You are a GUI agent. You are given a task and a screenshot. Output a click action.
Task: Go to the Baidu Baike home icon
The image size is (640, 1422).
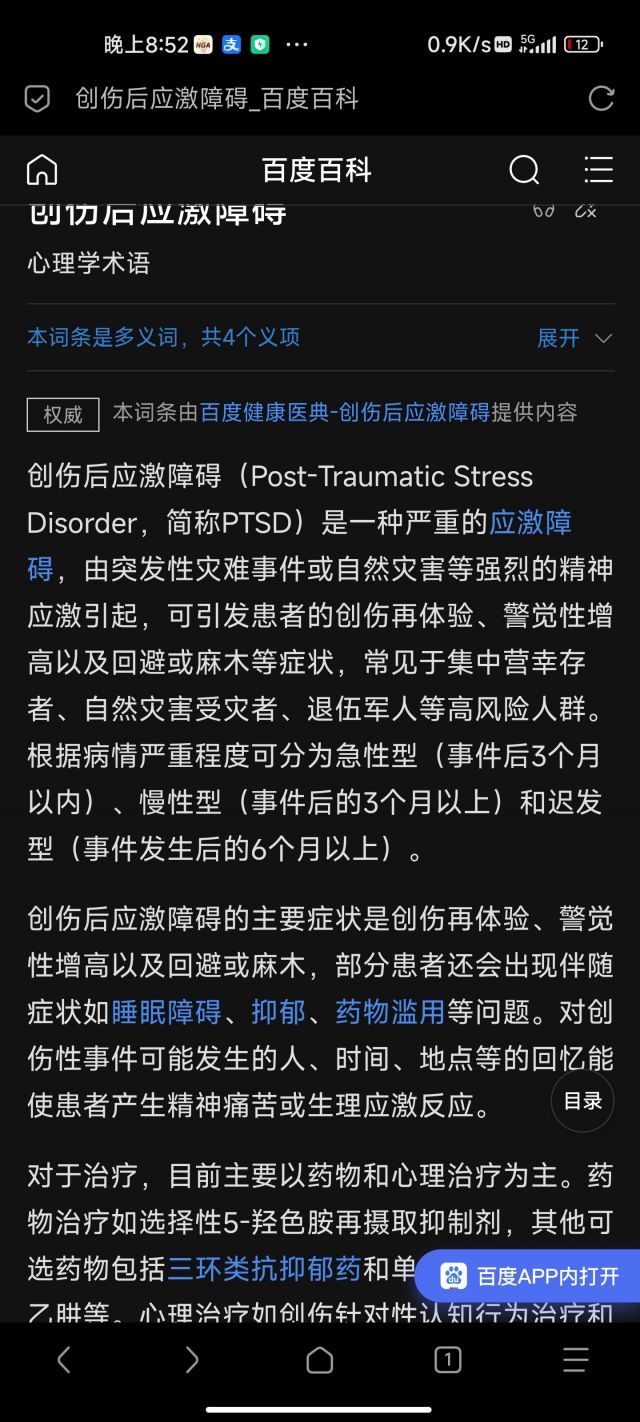pyautogui.click(x=42, y=170)
